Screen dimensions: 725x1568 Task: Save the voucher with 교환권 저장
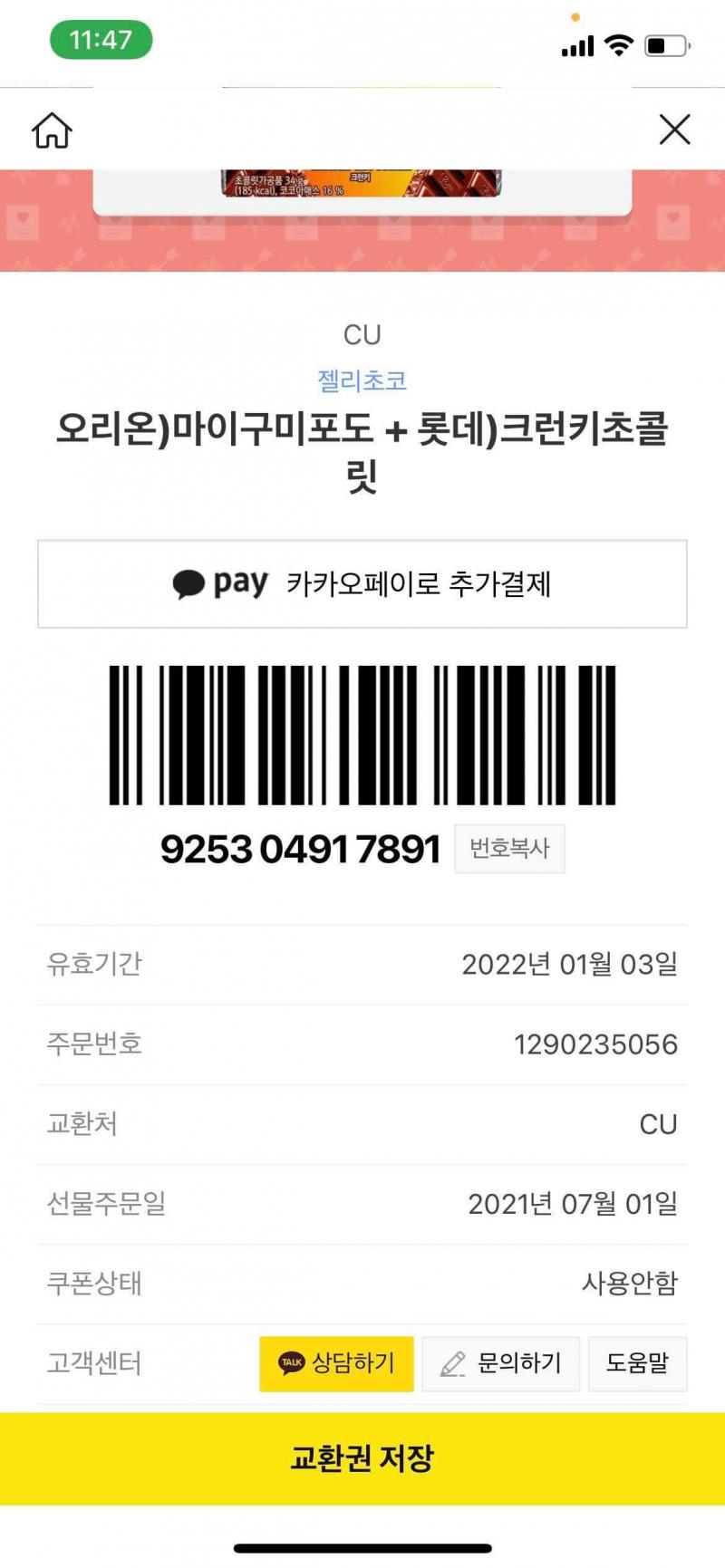(362, 1458)
